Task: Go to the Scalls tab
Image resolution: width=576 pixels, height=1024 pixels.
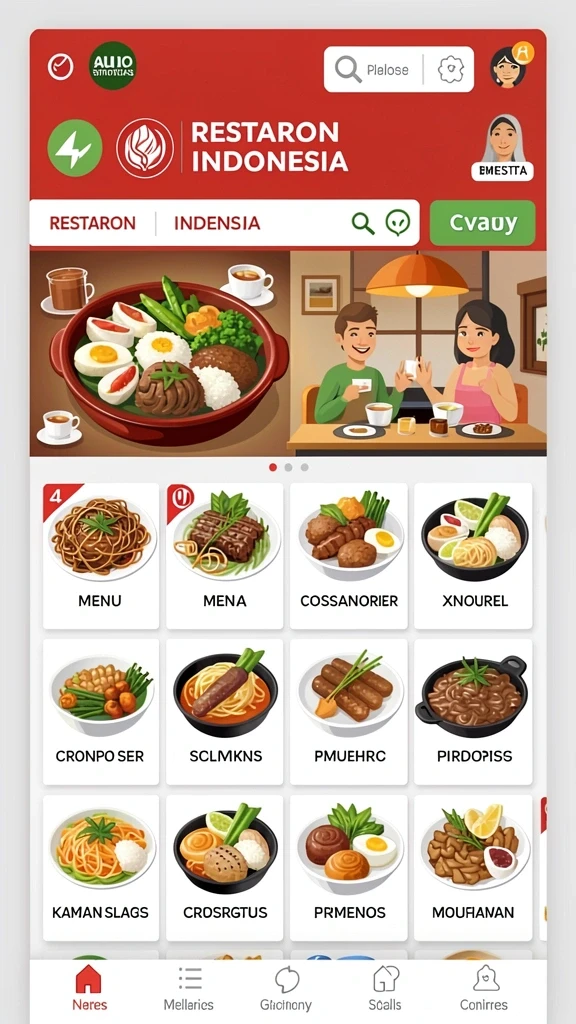Action: [x=385, y=988]
